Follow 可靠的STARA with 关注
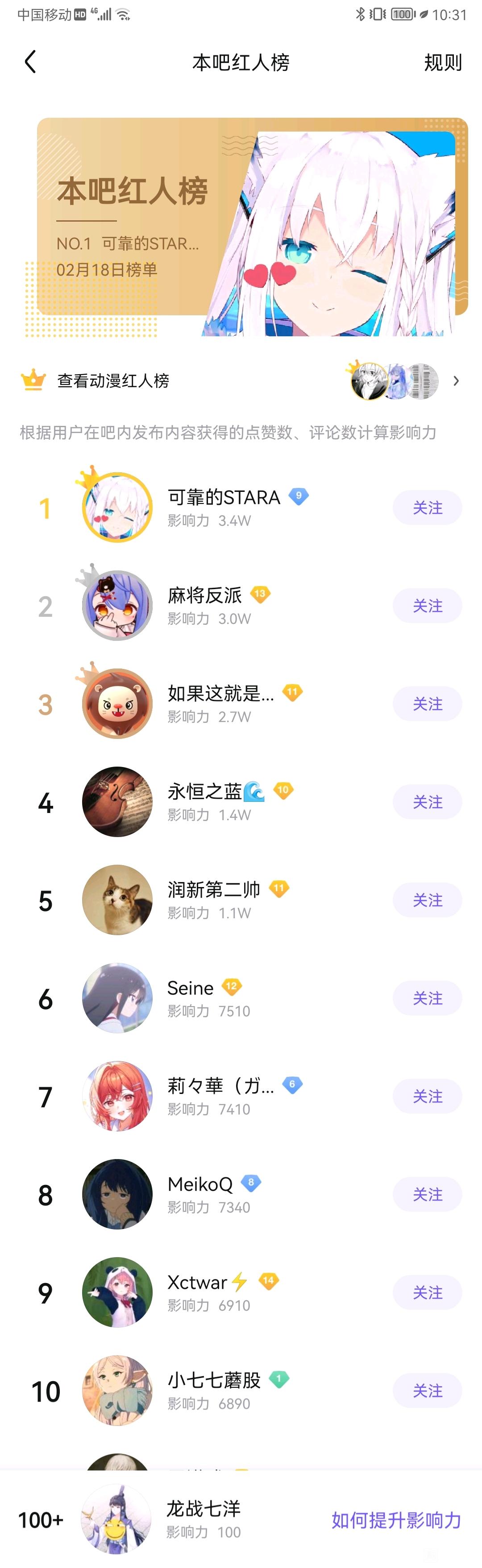The width and height of the screenshot is (482, 1568). pos(427,508)
